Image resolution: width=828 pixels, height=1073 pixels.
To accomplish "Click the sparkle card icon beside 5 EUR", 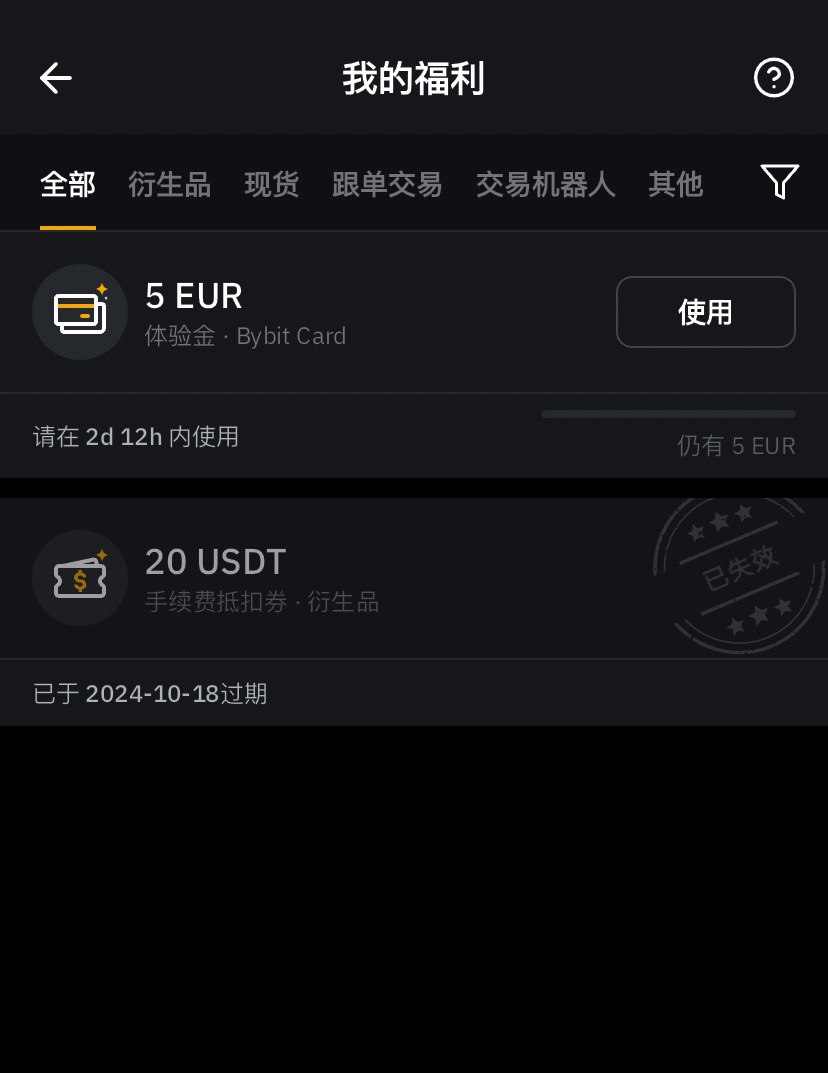I will (x=80, y=312).
